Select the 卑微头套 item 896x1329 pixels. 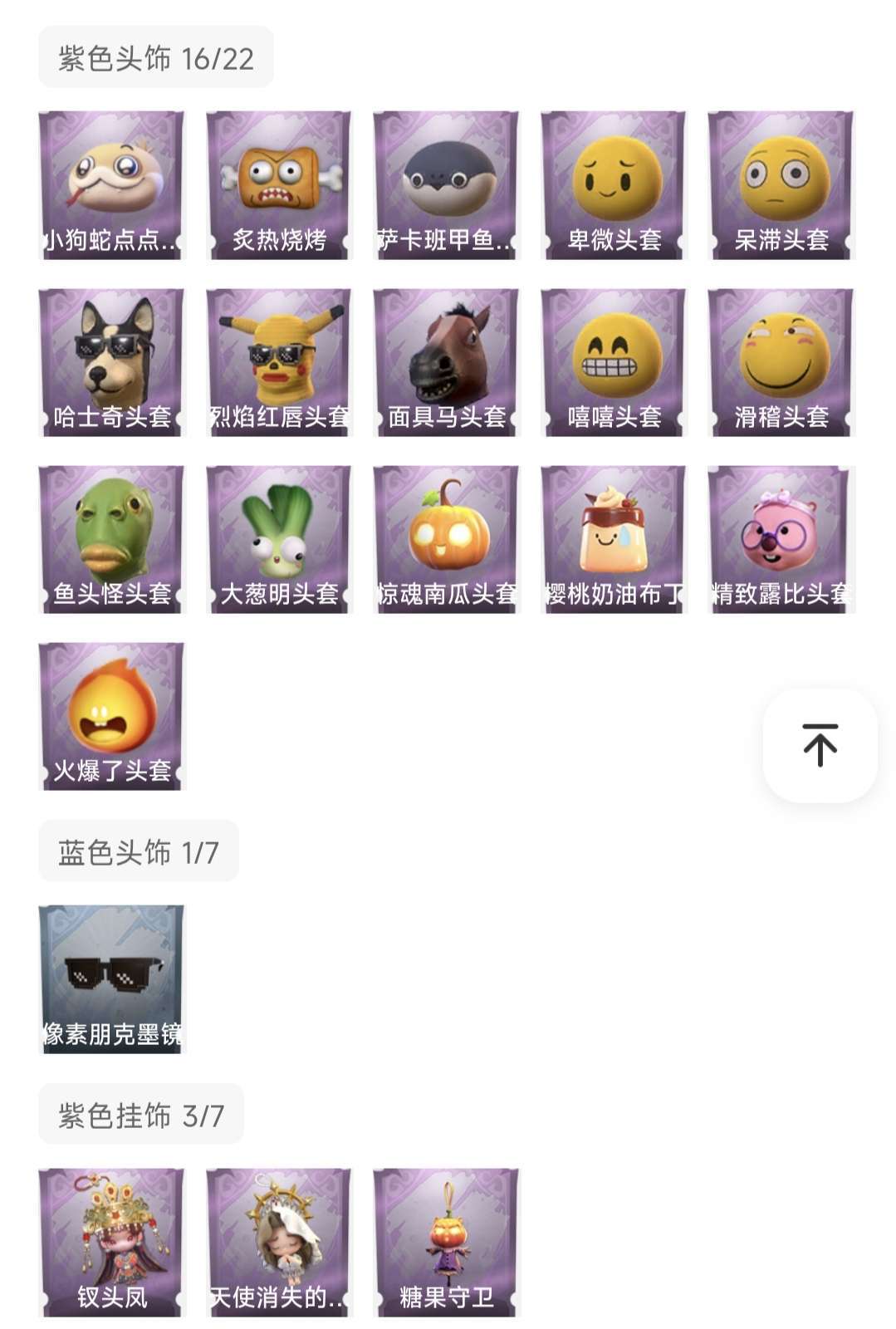[614, 185]
